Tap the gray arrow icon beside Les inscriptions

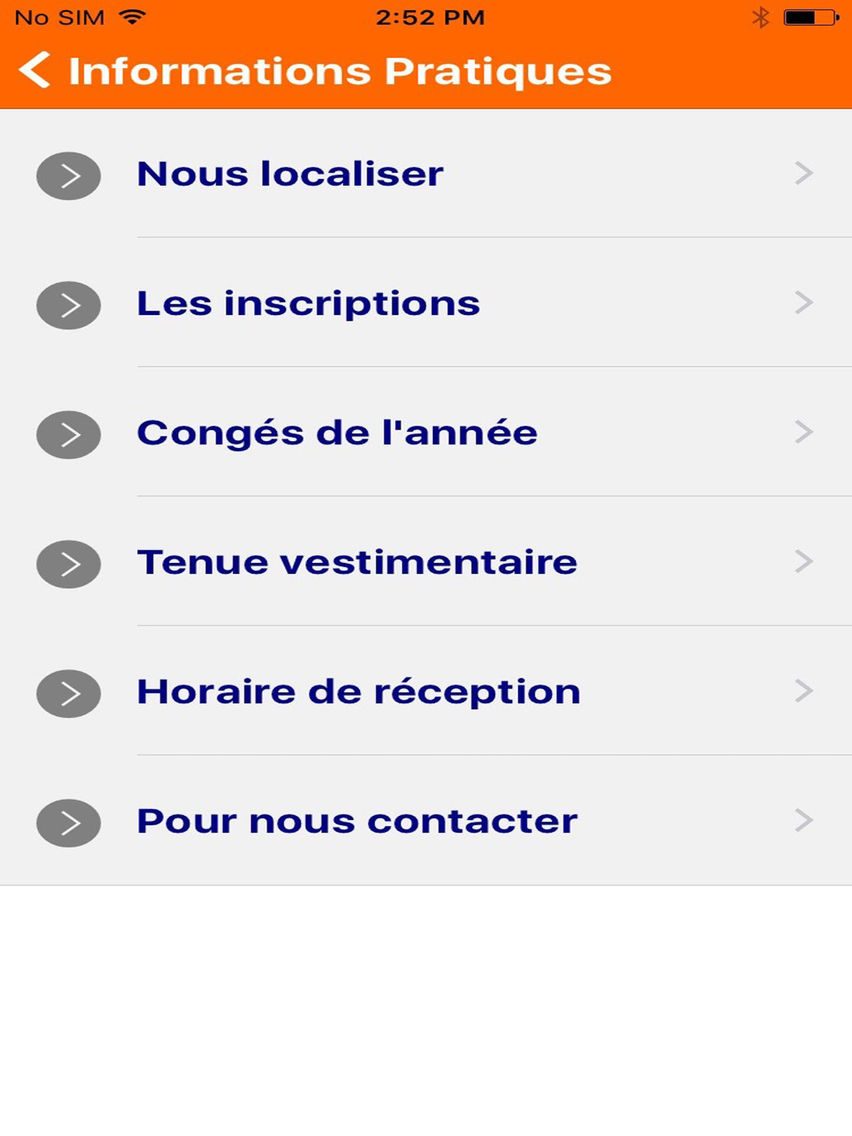click(68, 304)
